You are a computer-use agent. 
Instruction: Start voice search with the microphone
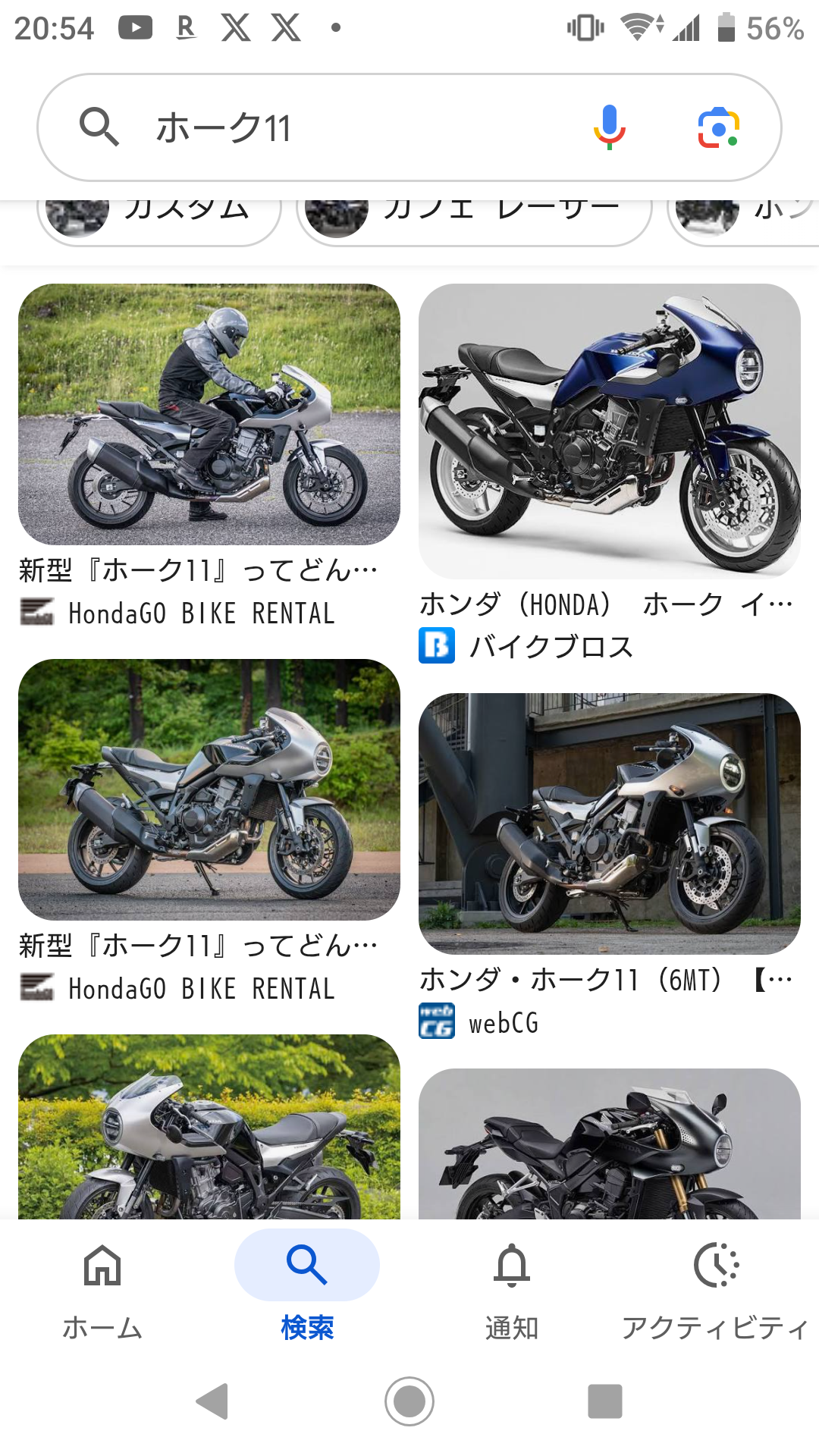click(x=609, y=127)
